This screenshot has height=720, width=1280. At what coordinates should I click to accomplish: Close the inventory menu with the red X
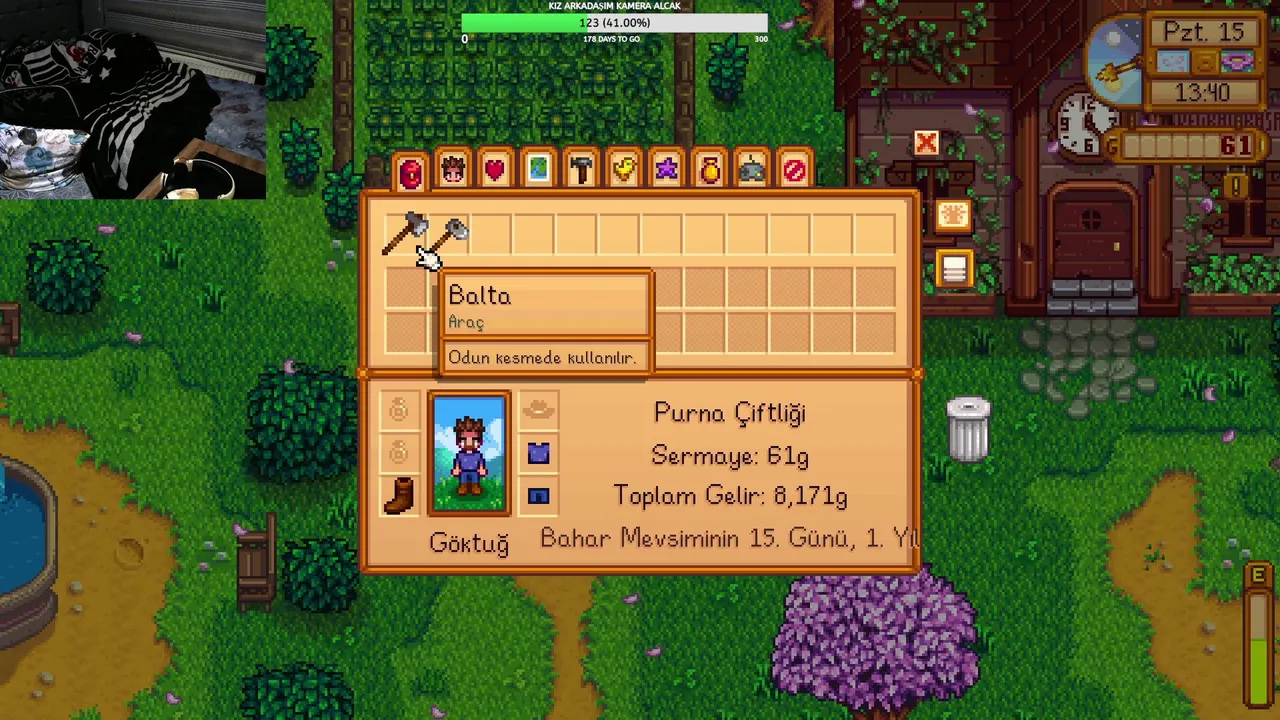point(926,144)
